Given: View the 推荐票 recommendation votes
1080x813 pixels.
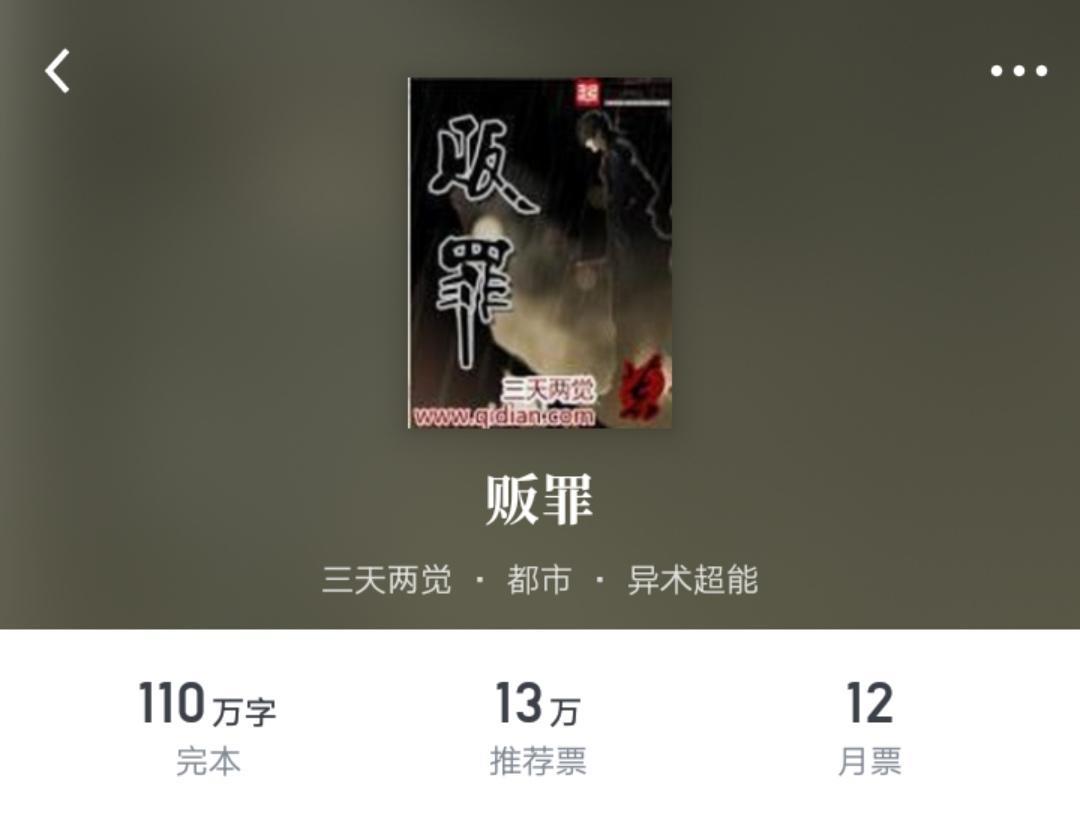Looking at the screenshot, I should coord(538,728).
